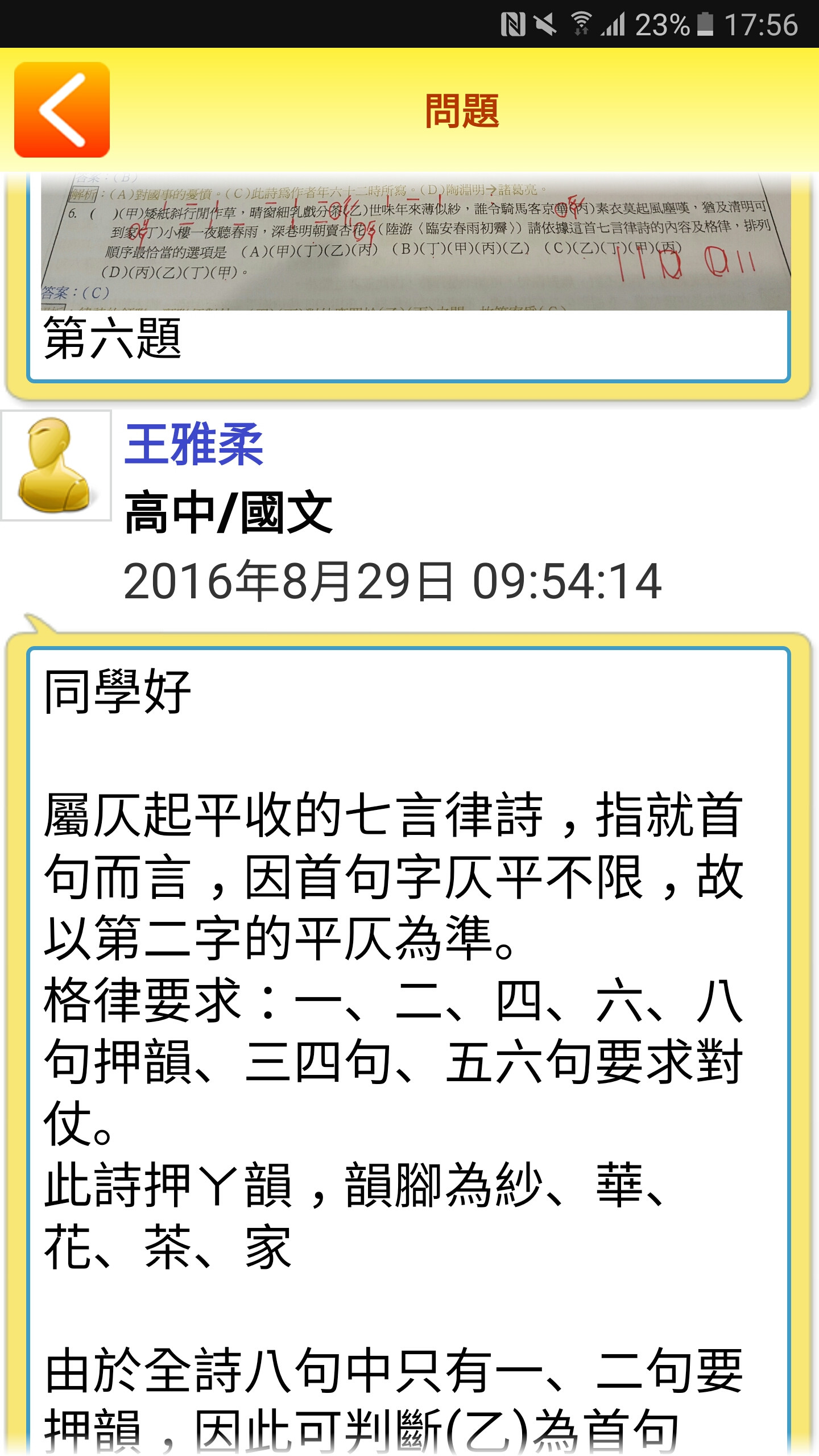Go back using the orange arrow button

tap(62, 110)
